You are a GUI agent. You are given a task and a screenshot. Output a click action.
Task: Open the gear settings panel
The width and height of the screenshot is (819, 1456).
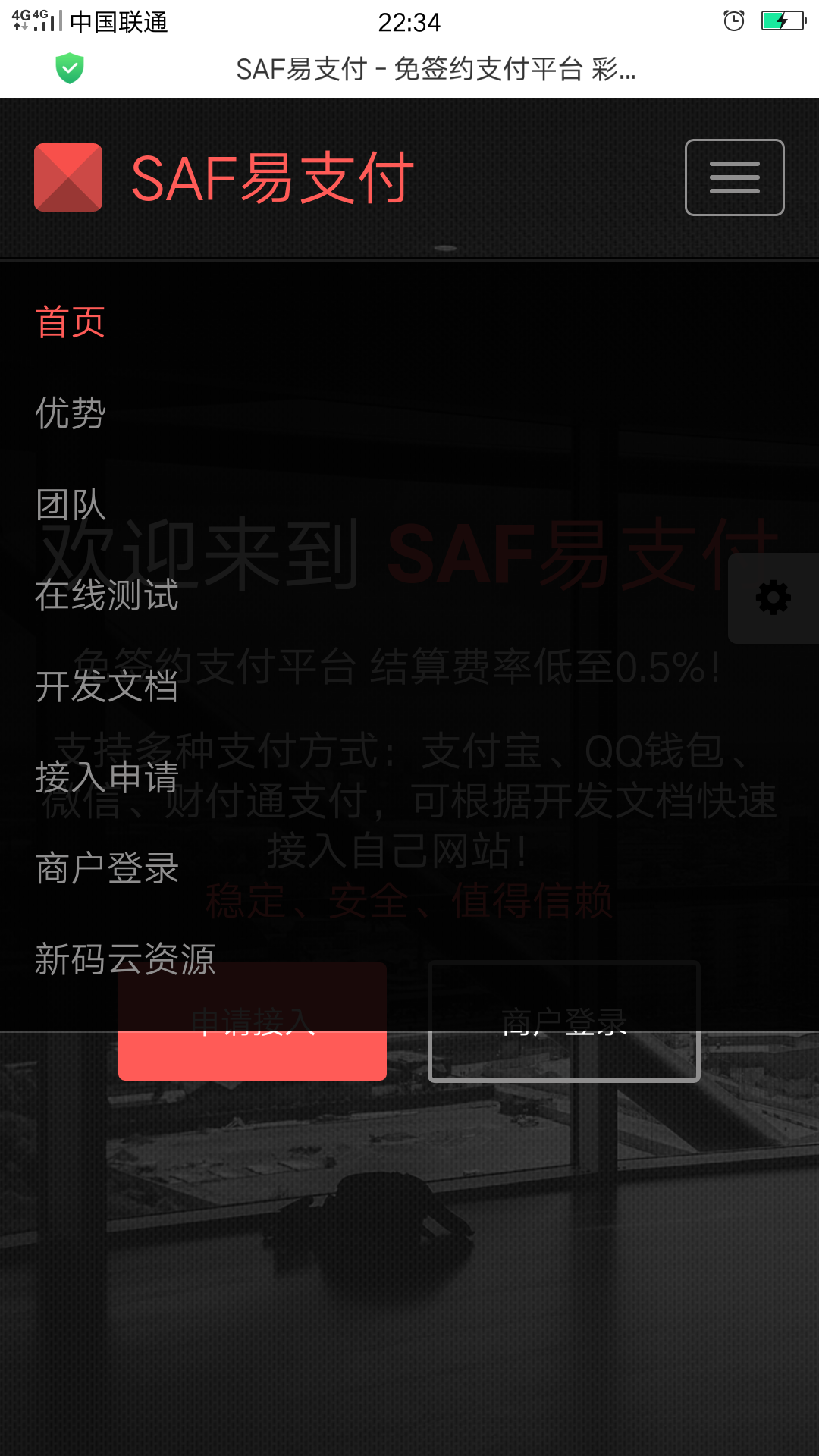click(x=773, y=598)
